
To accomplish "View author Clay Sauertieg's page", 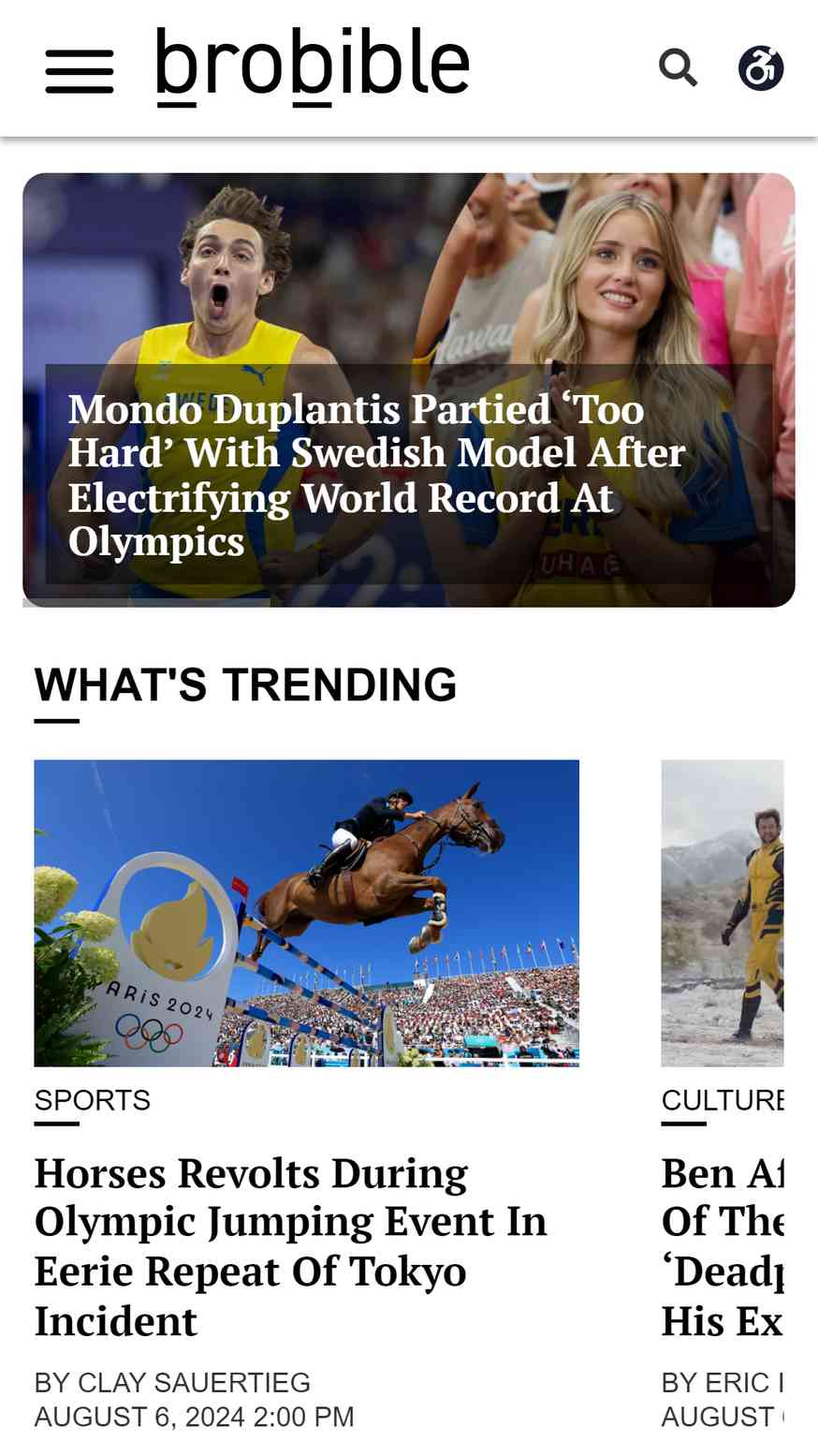I will point(195,1382).
